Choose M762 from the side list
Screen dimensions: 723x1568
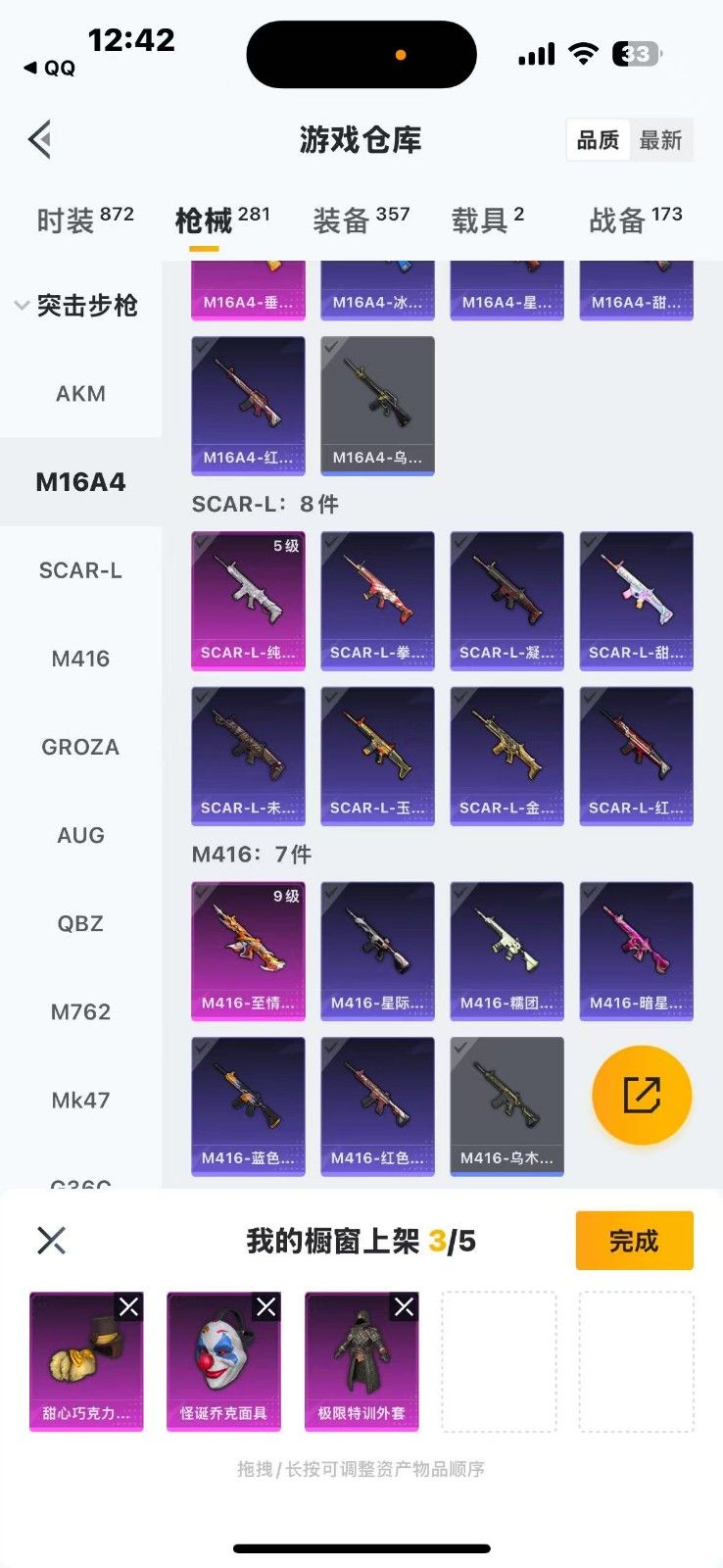(x=80, y=1011)
